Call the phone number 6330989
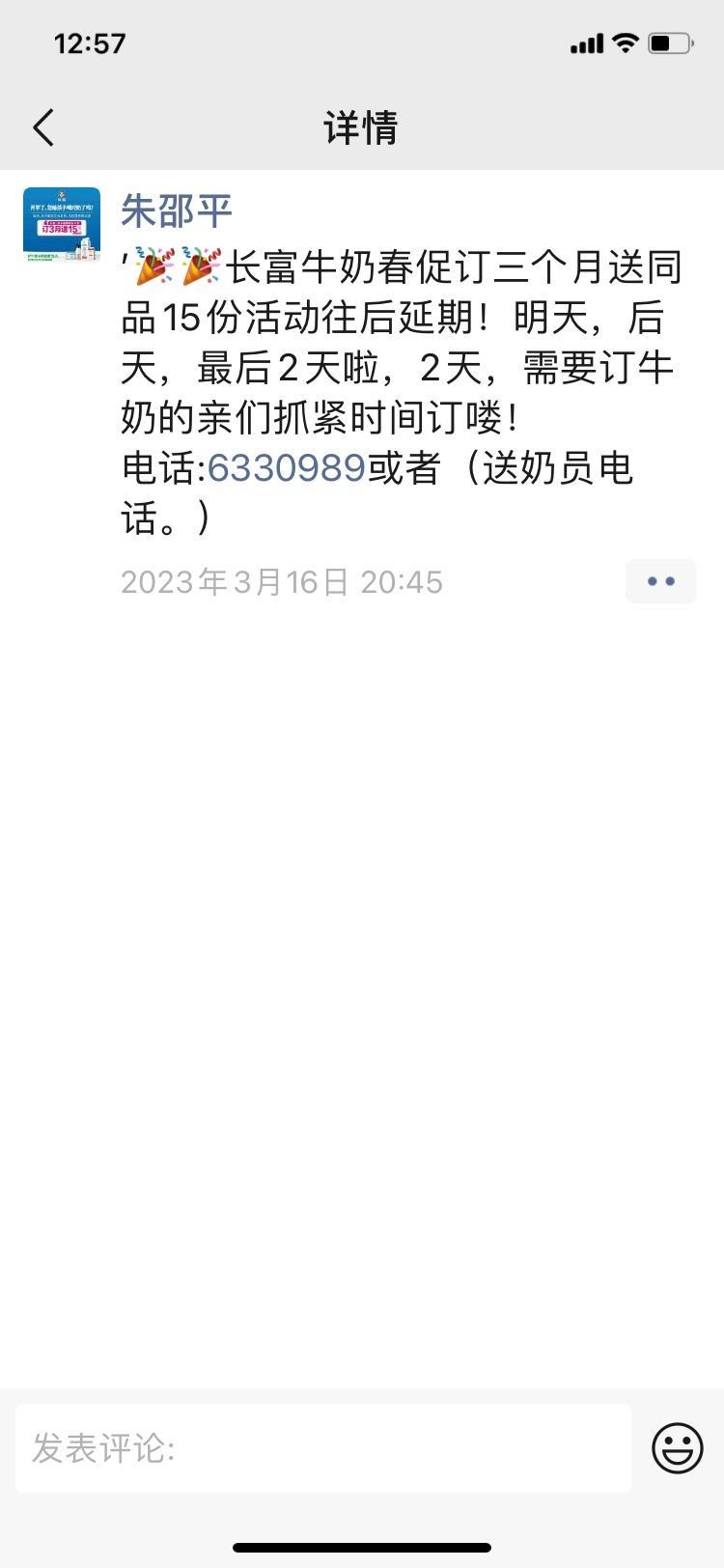The width and height of the screenshot is (724, 1568). tap(287, 468)
